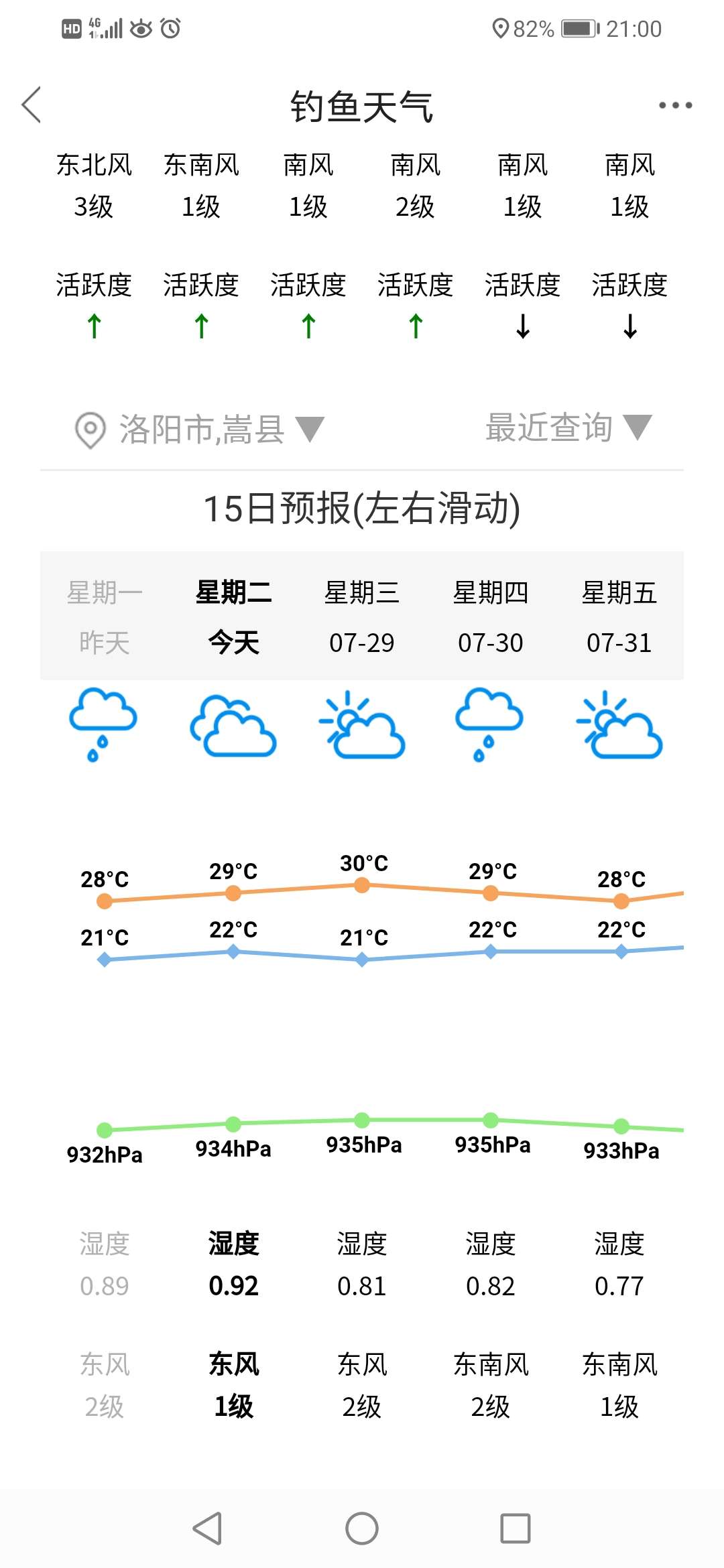
Task: Go back from the 钓鱼天气 page
Action: click(32, 105)
